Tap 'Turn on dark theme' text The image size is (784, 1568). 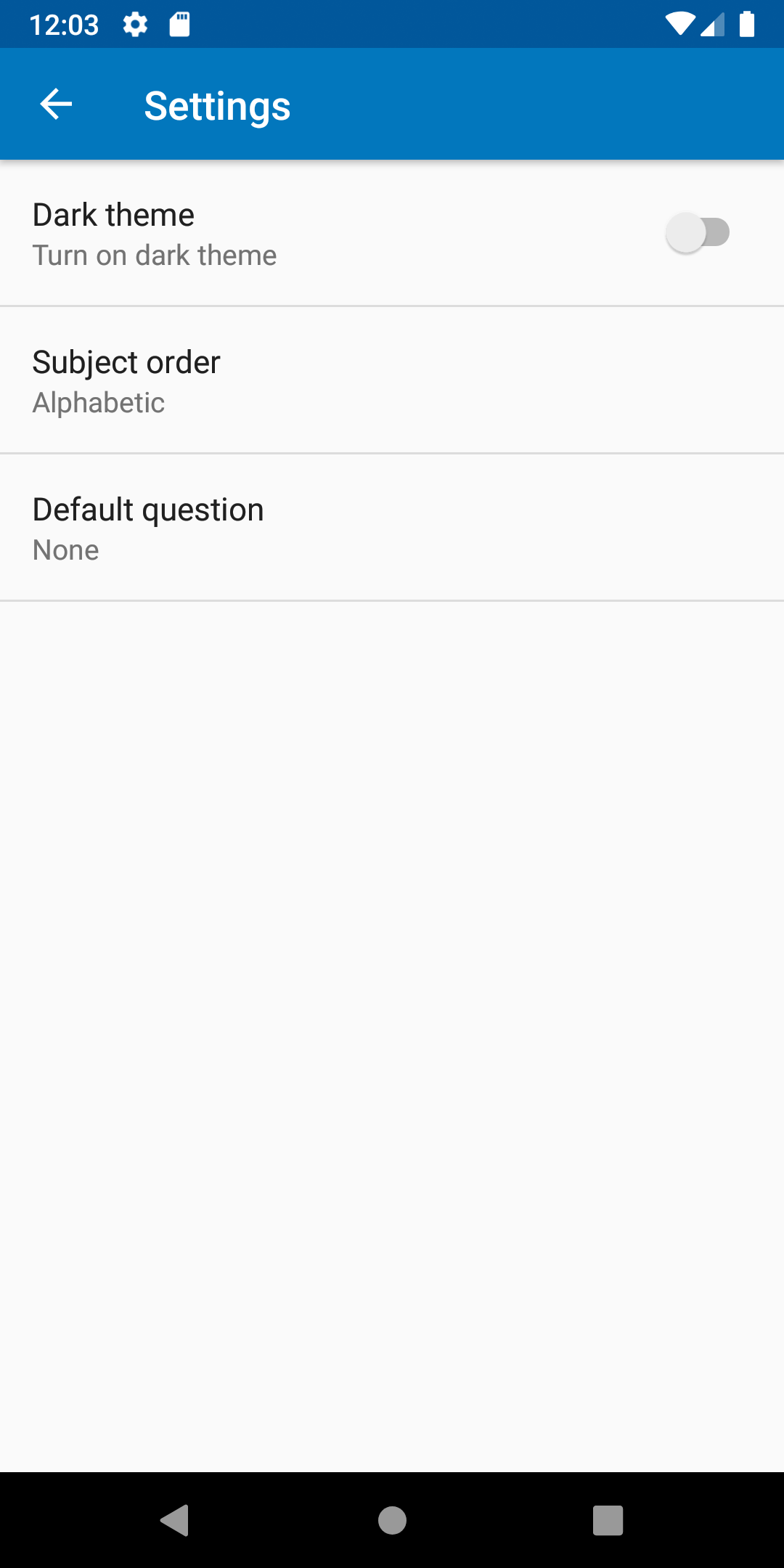click(x=154, y=255)
